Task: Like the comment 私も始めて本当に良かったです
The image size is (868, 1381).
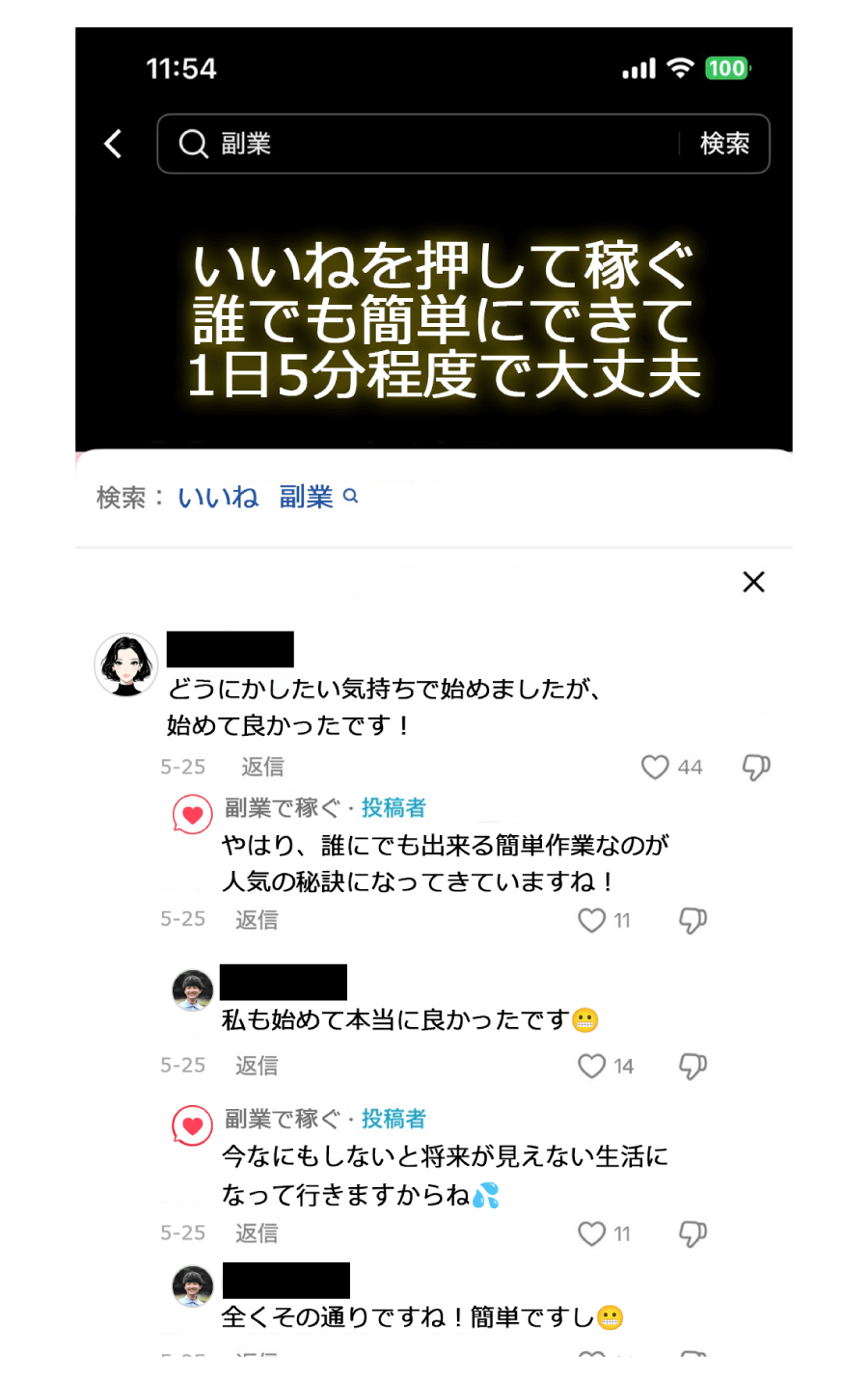Action: [591, 1066]
